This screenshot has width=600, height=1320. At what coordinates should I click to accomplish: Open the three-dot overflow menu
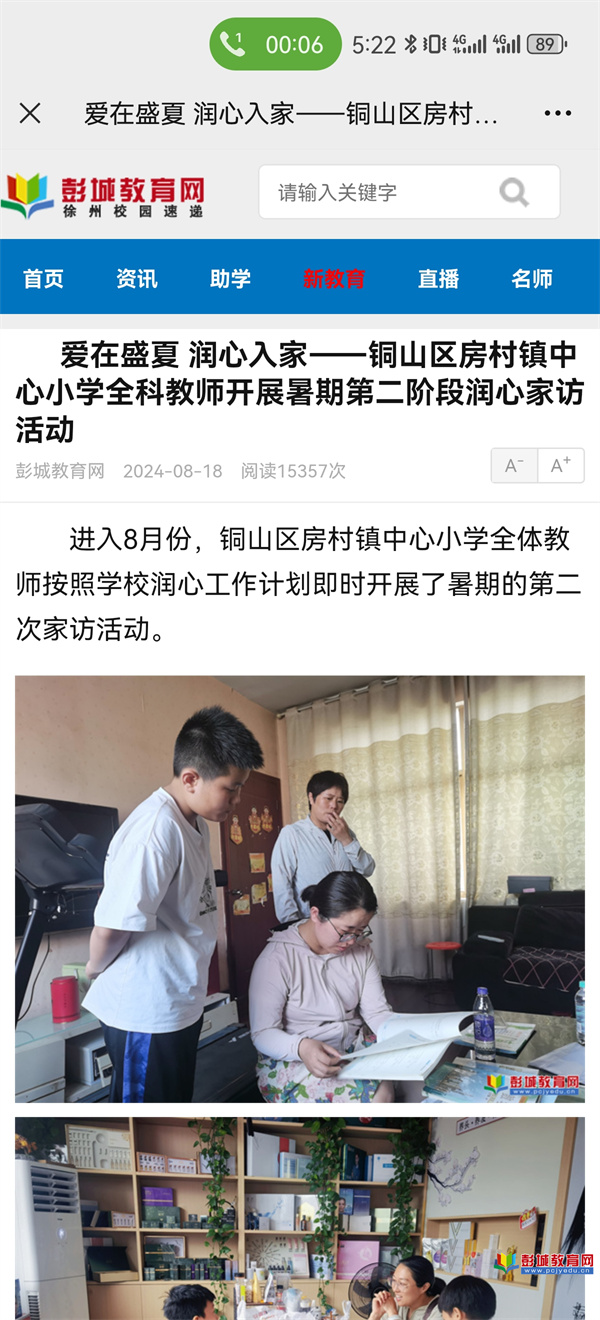point(557,113)
